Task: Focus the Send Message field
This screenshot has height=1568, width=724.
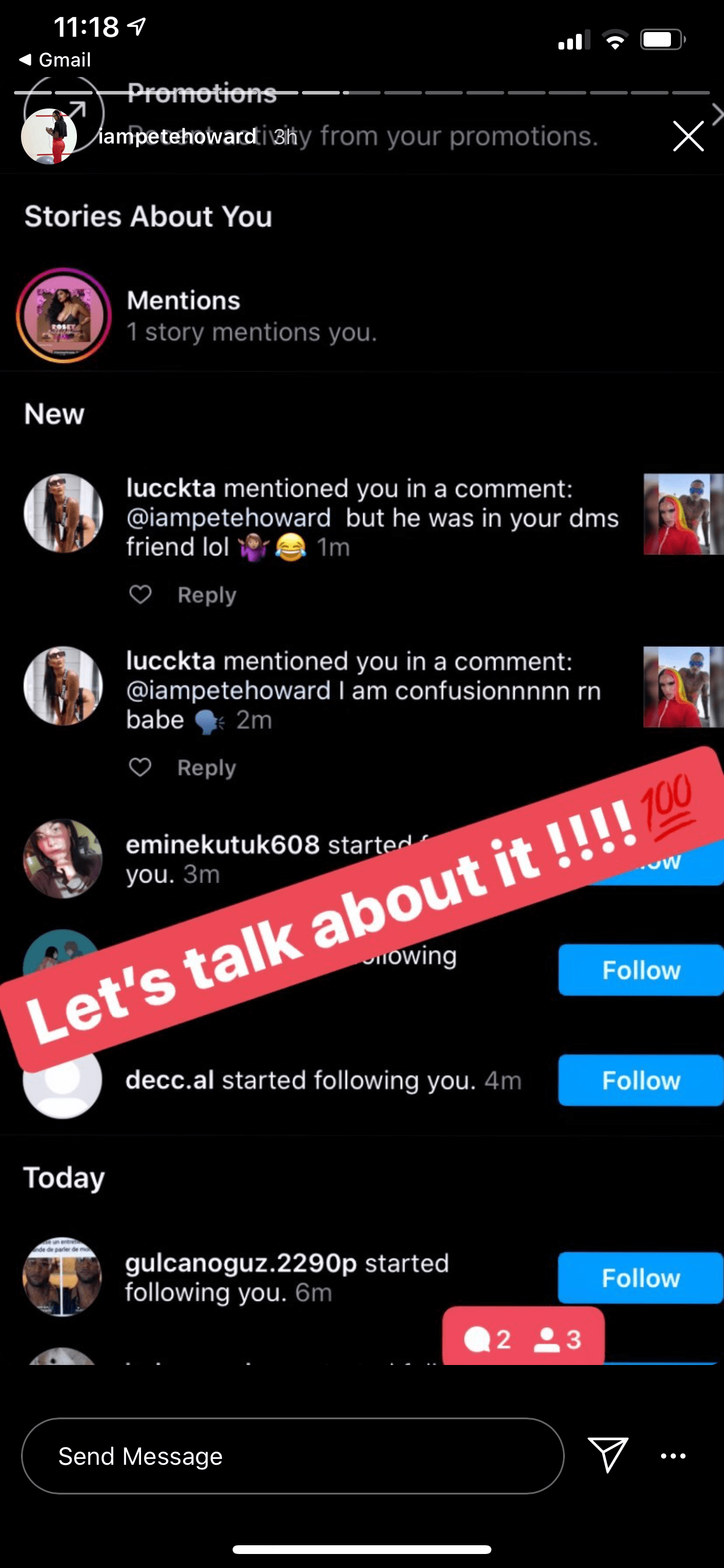Action: tap(292, 1456)
